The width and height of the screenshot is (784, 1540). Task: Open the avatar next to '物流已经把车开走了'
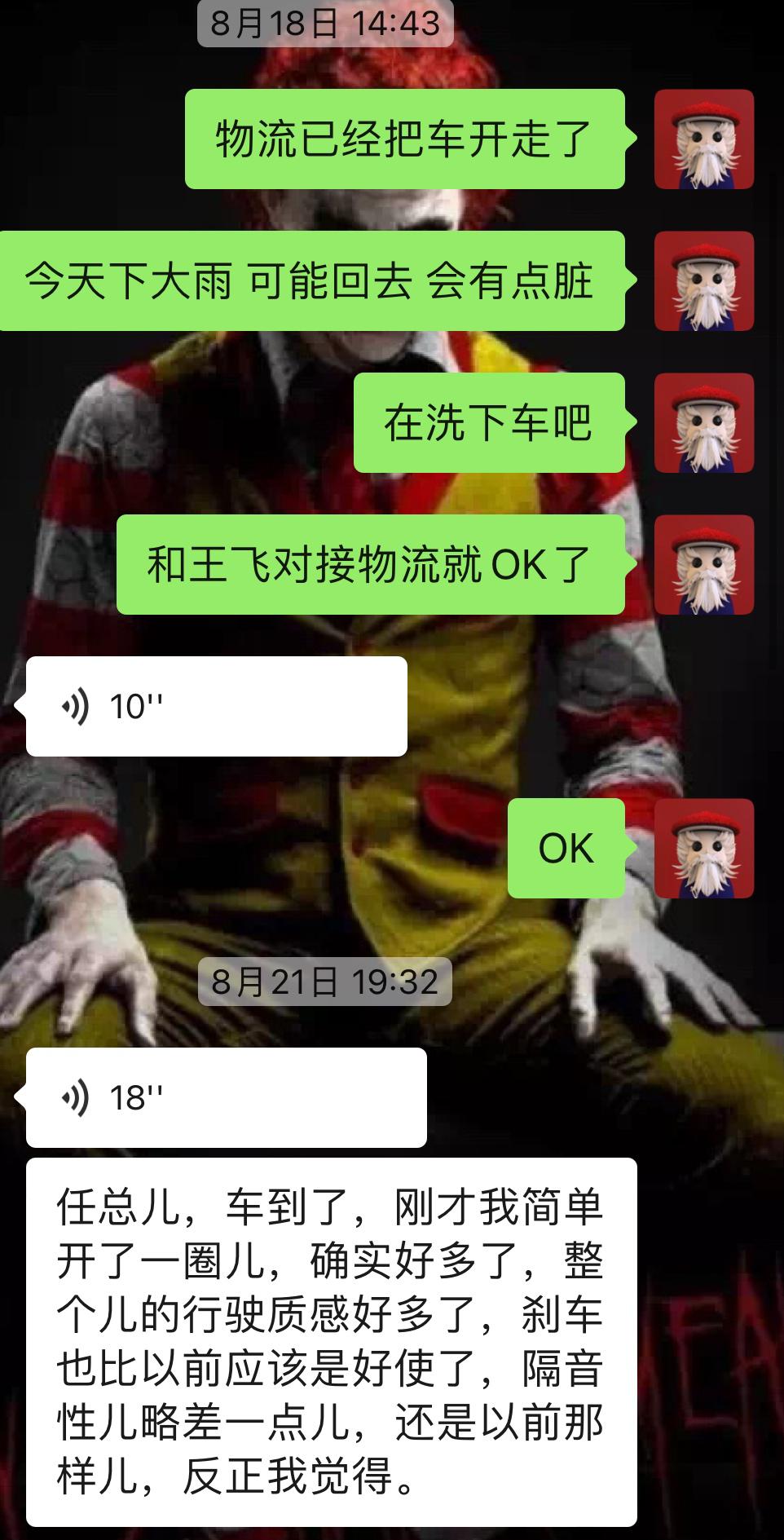click(x=703, y=140)
